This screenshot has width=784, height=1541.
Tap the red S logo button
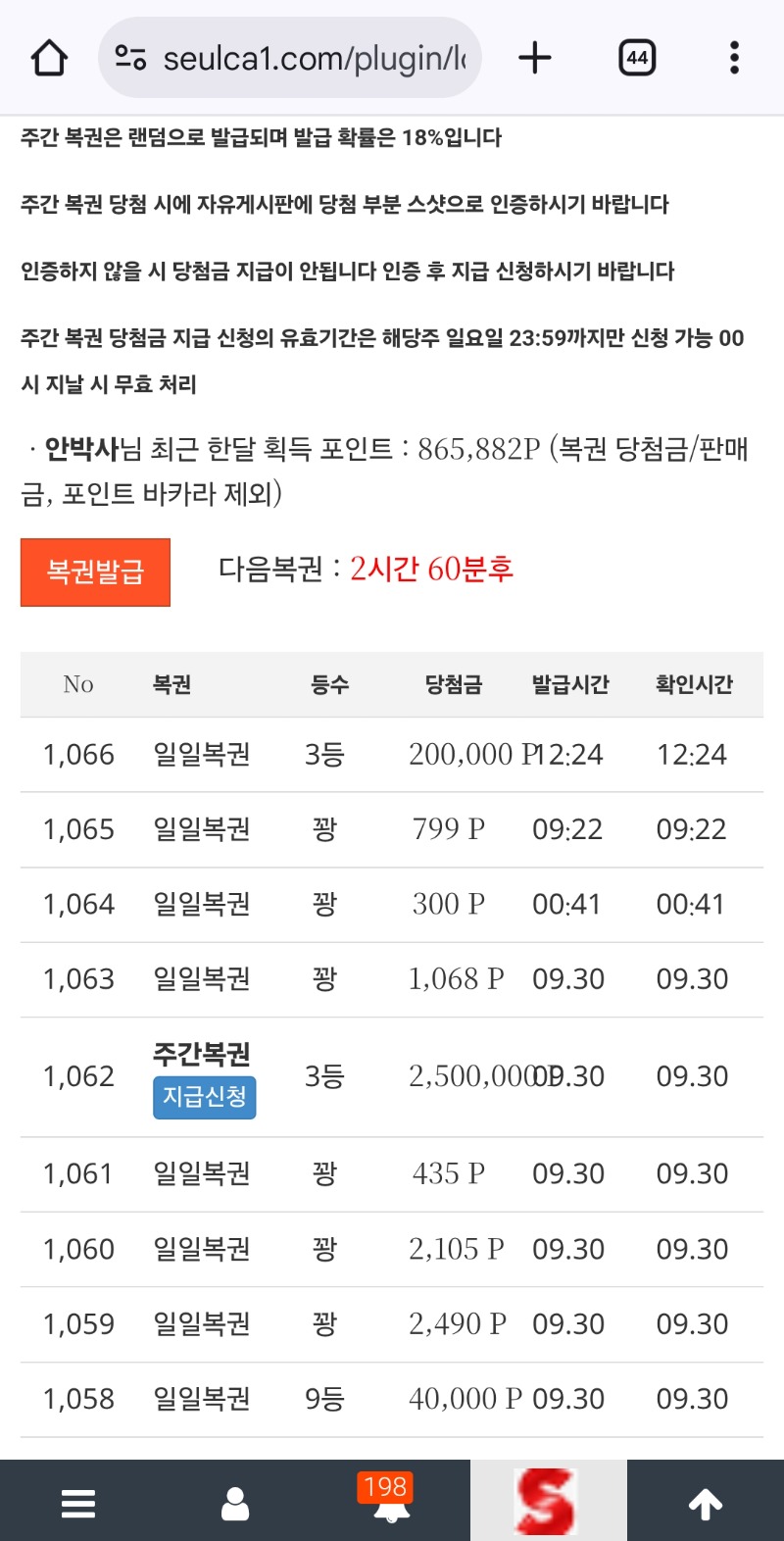pos(547,1501)
